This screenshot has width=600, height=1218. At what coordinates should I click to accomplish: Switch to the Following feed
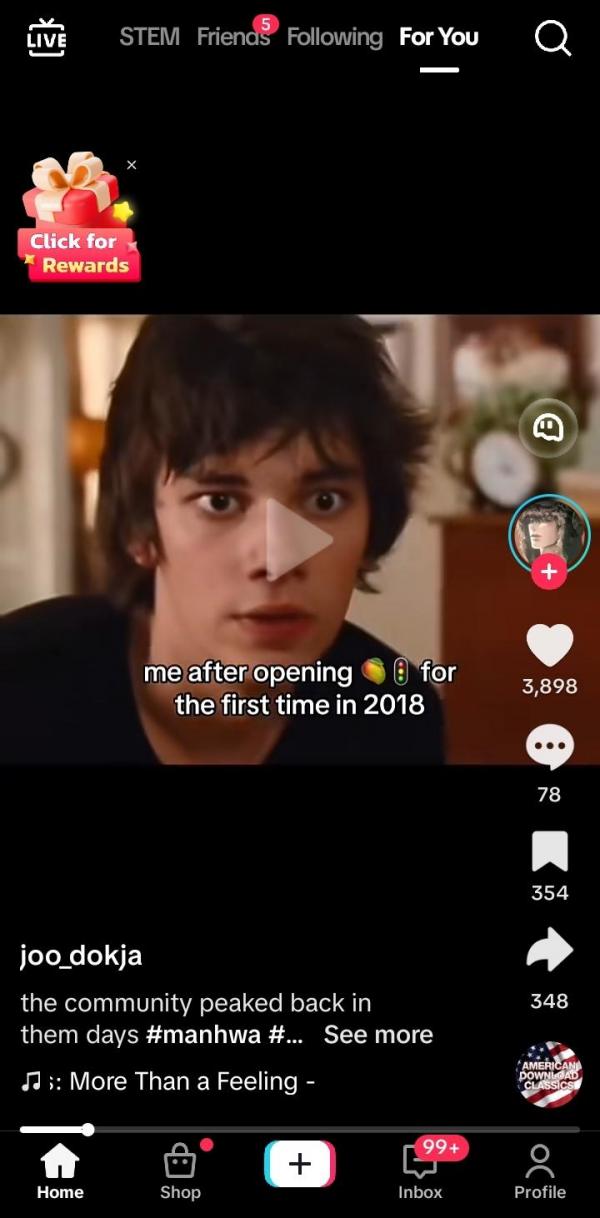pos(334,38)
